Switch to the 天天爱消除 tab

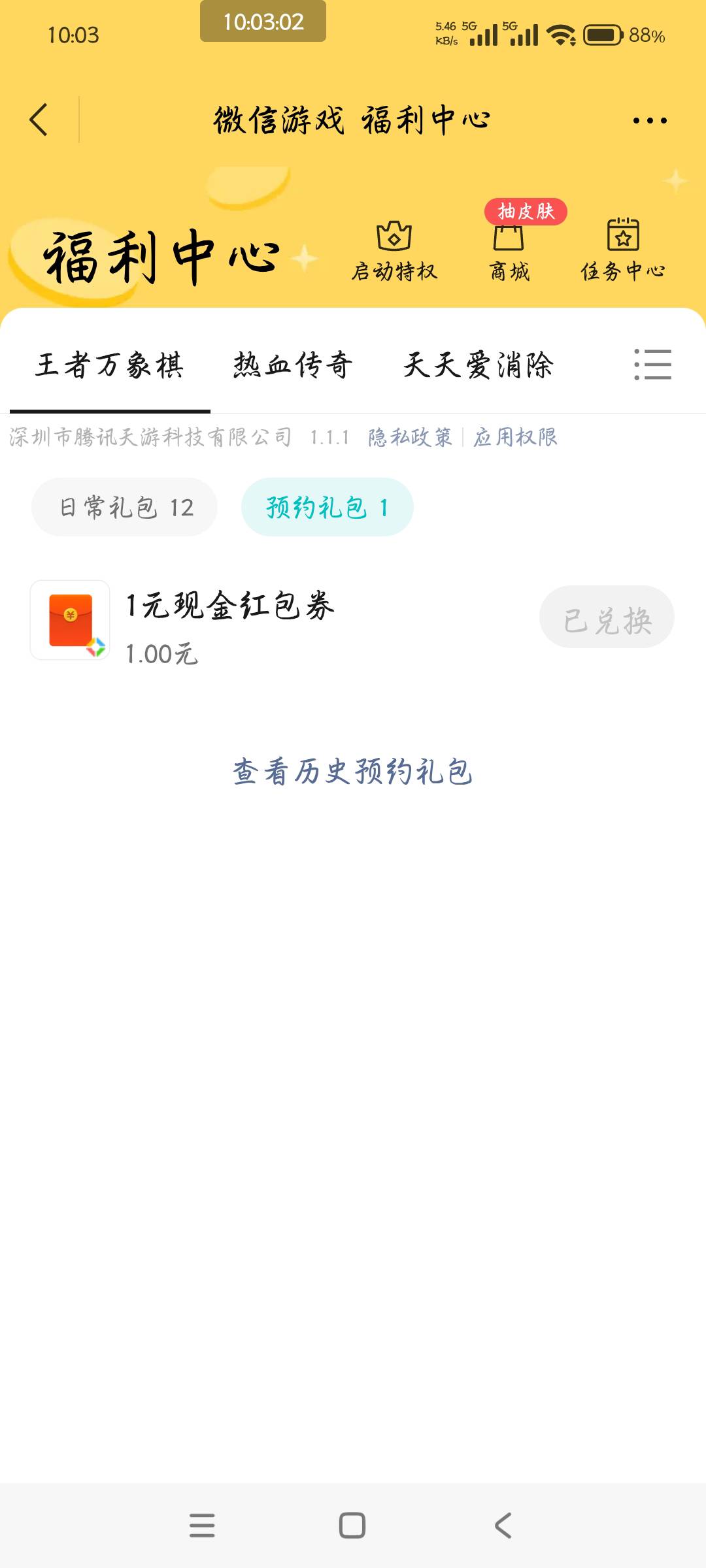point(478,365)
